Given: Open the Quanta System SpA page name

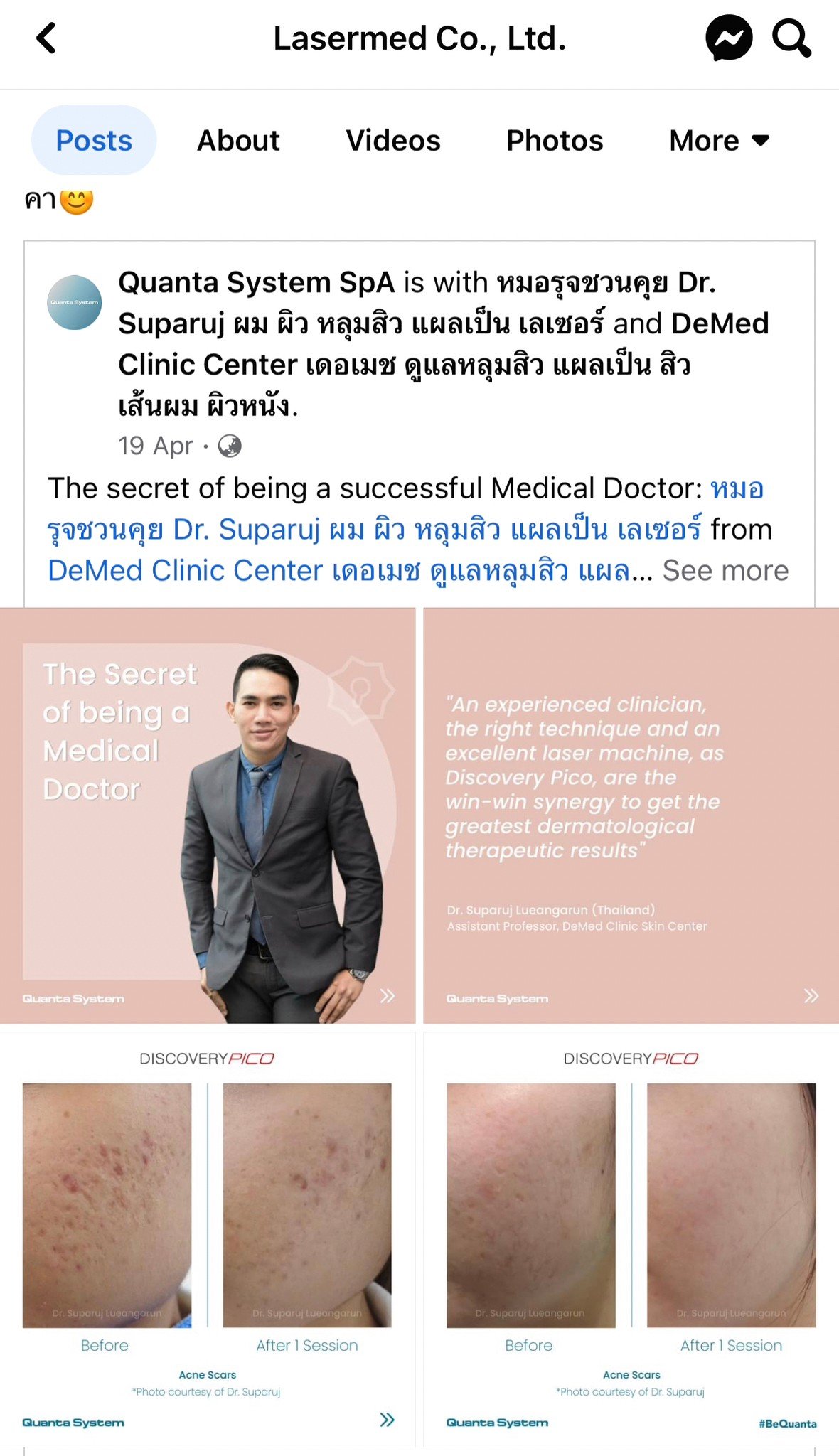Looking at the screenshot, I should click(257, 282).
